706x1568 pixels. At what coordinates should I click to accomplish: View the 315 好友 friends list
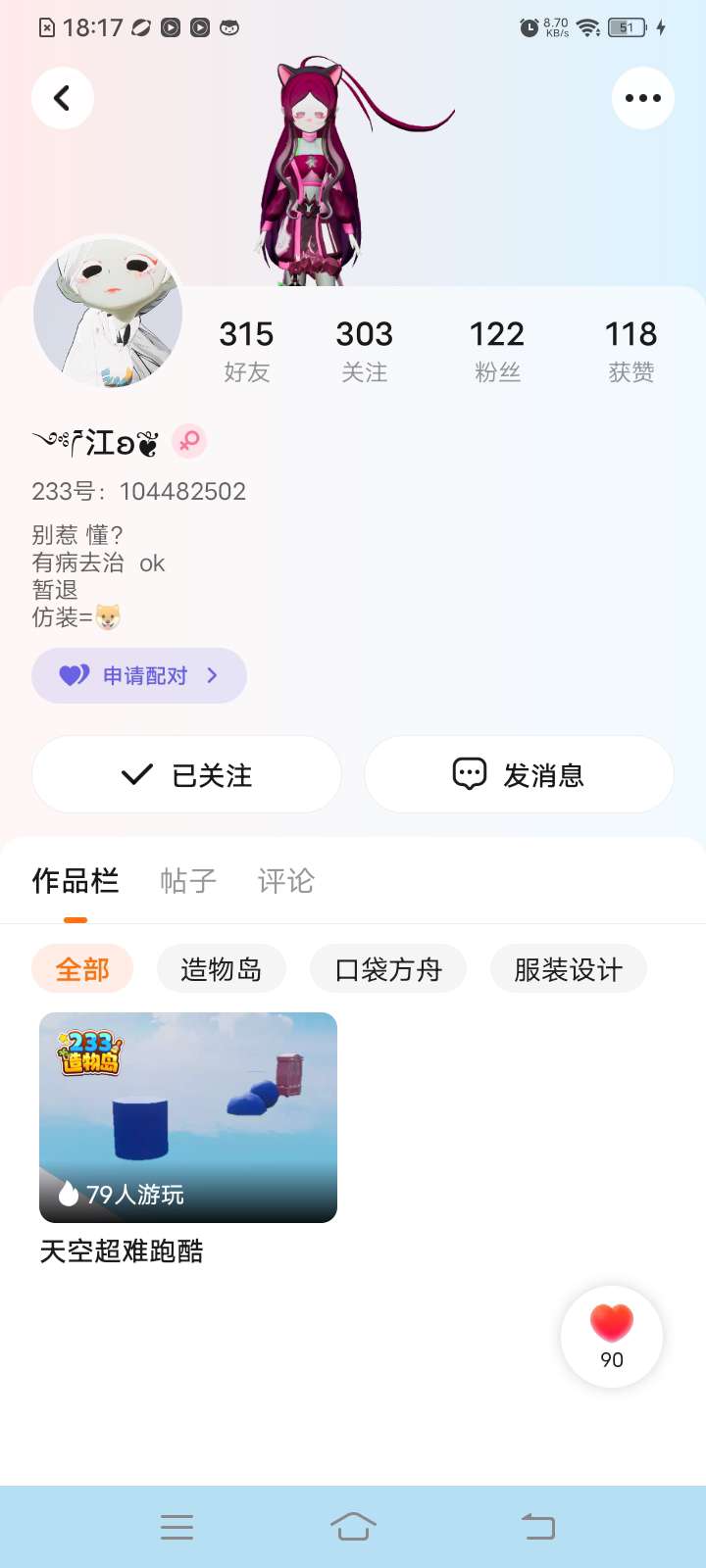point(246,350)
